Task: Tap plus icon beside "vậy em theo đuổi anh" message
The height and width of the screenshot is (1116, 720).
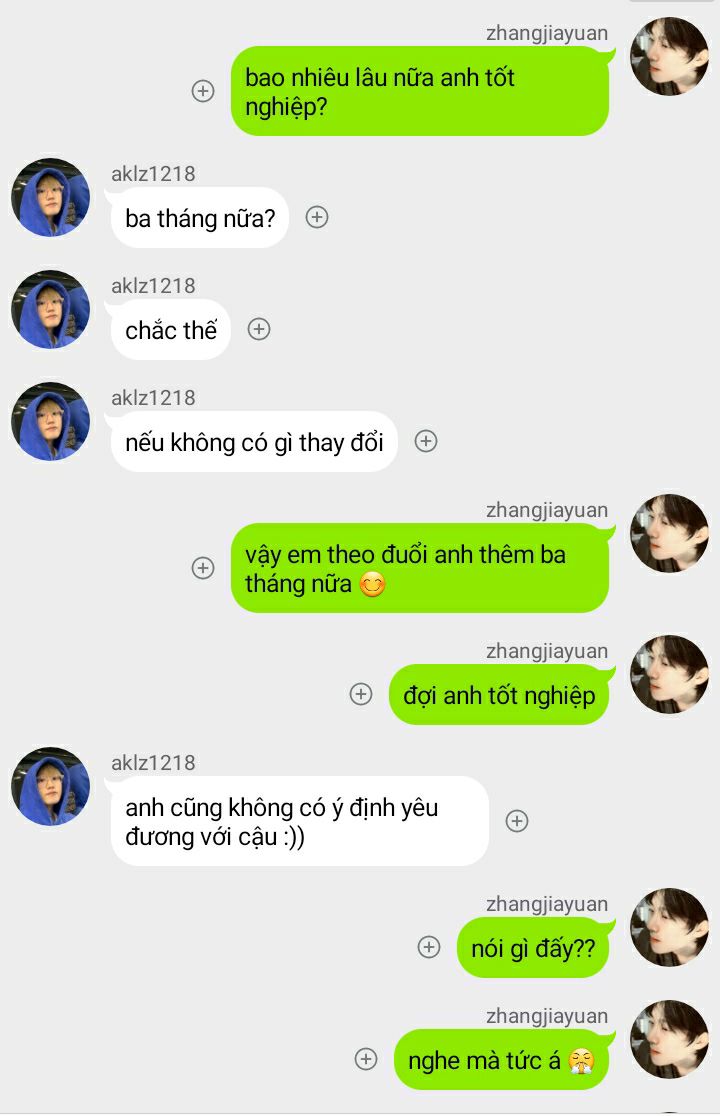Action: pyautogui.click(x=203, y=568)
